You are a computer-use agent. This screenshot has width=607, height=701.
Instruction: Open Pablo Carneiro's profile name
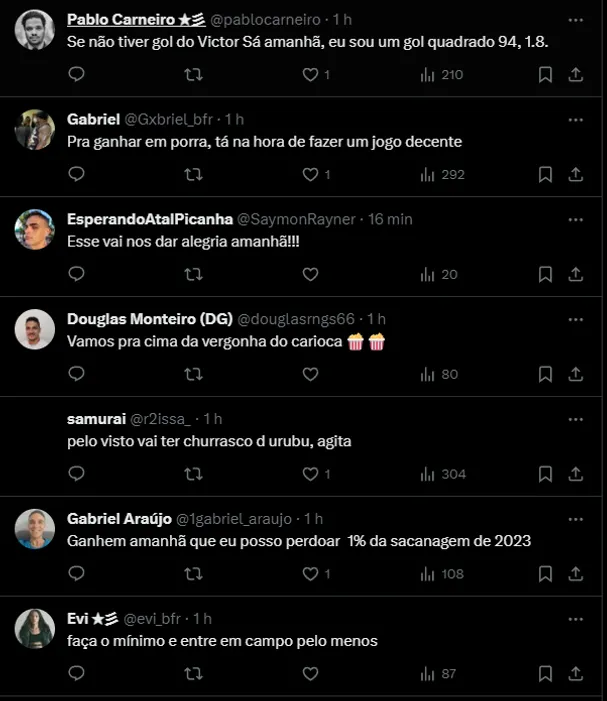tap(114, 19)
